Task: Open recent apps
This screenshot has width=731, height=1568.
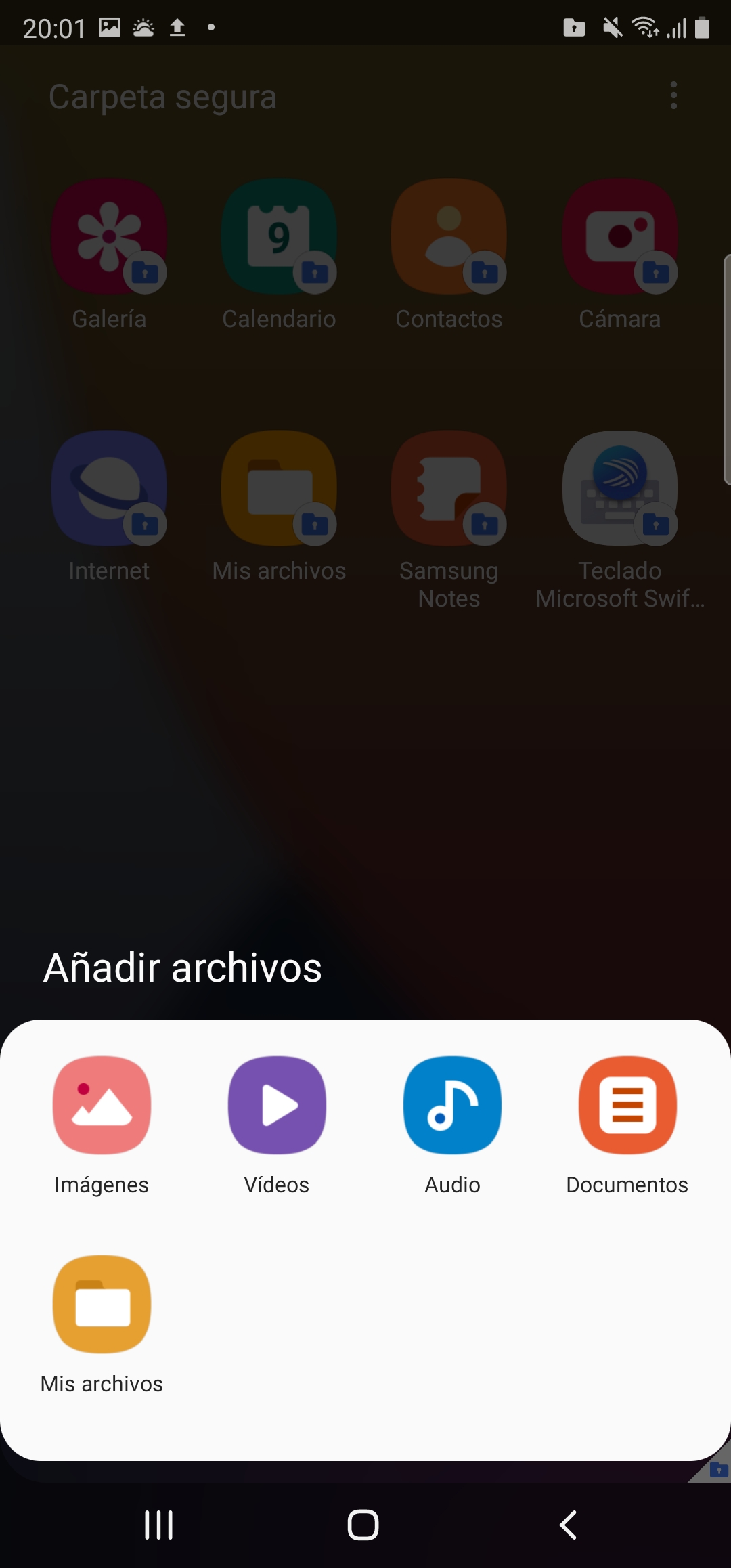Action: click(x=159, y=1525)
